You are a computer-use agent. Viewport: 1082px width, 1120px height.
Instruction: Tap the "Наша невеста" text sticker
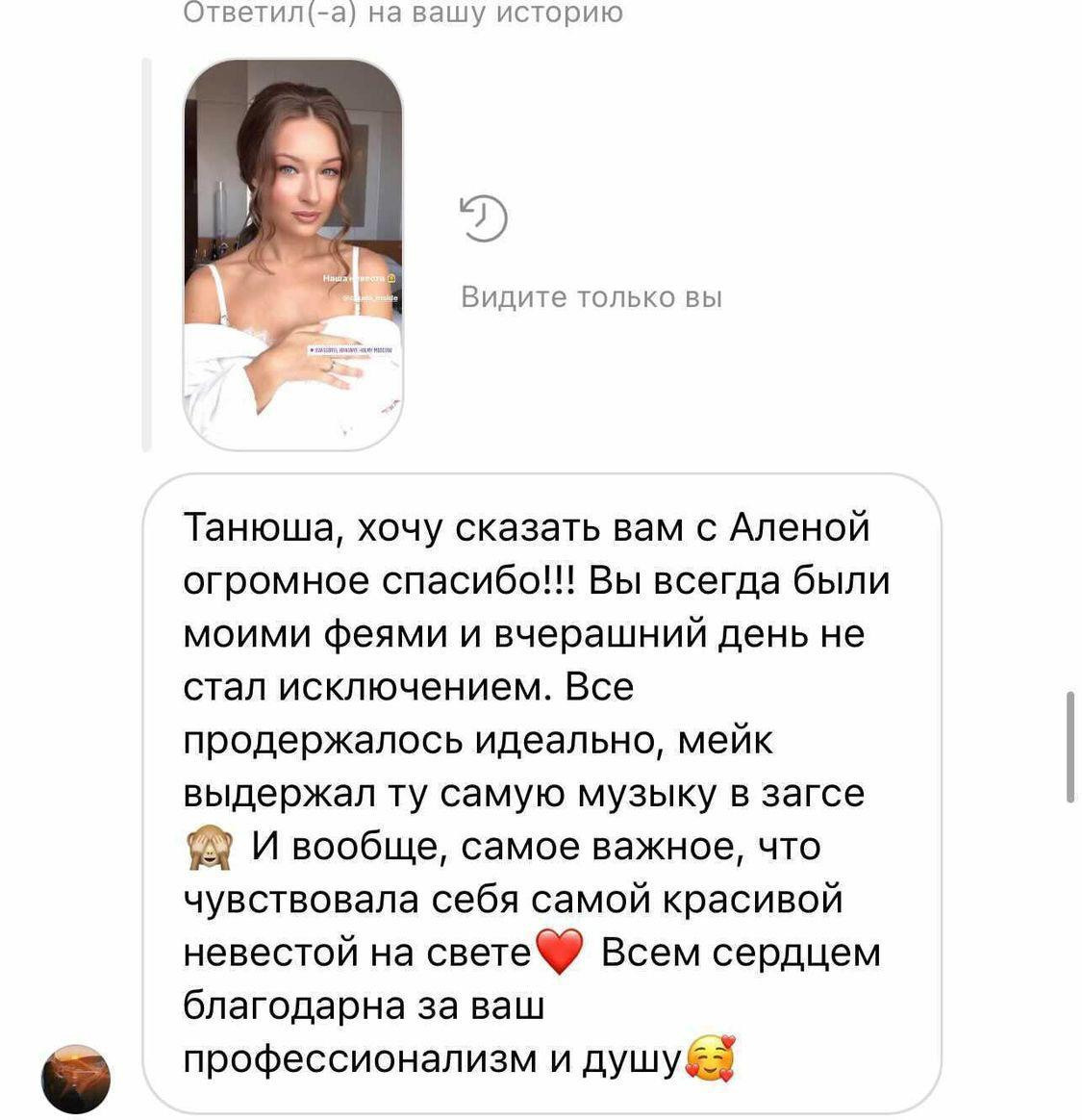click(x=356, y=278)
